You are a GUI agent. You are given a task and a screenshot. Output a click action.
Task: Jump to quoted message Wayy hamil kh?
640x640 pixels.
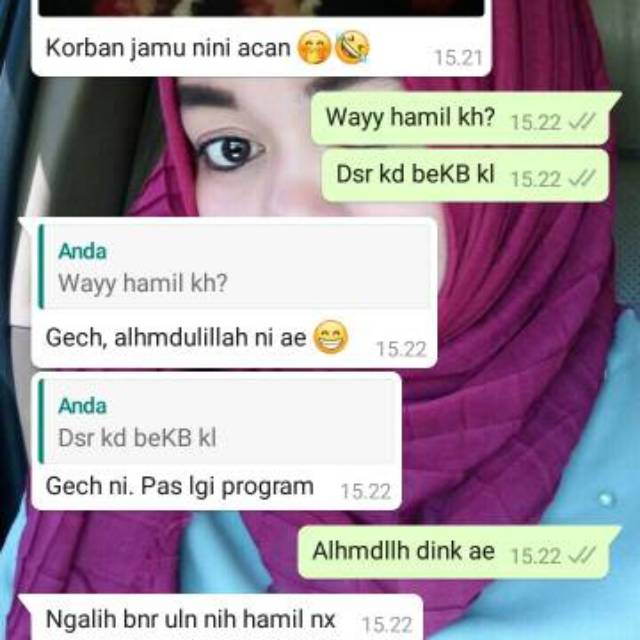tap(236, 267)
